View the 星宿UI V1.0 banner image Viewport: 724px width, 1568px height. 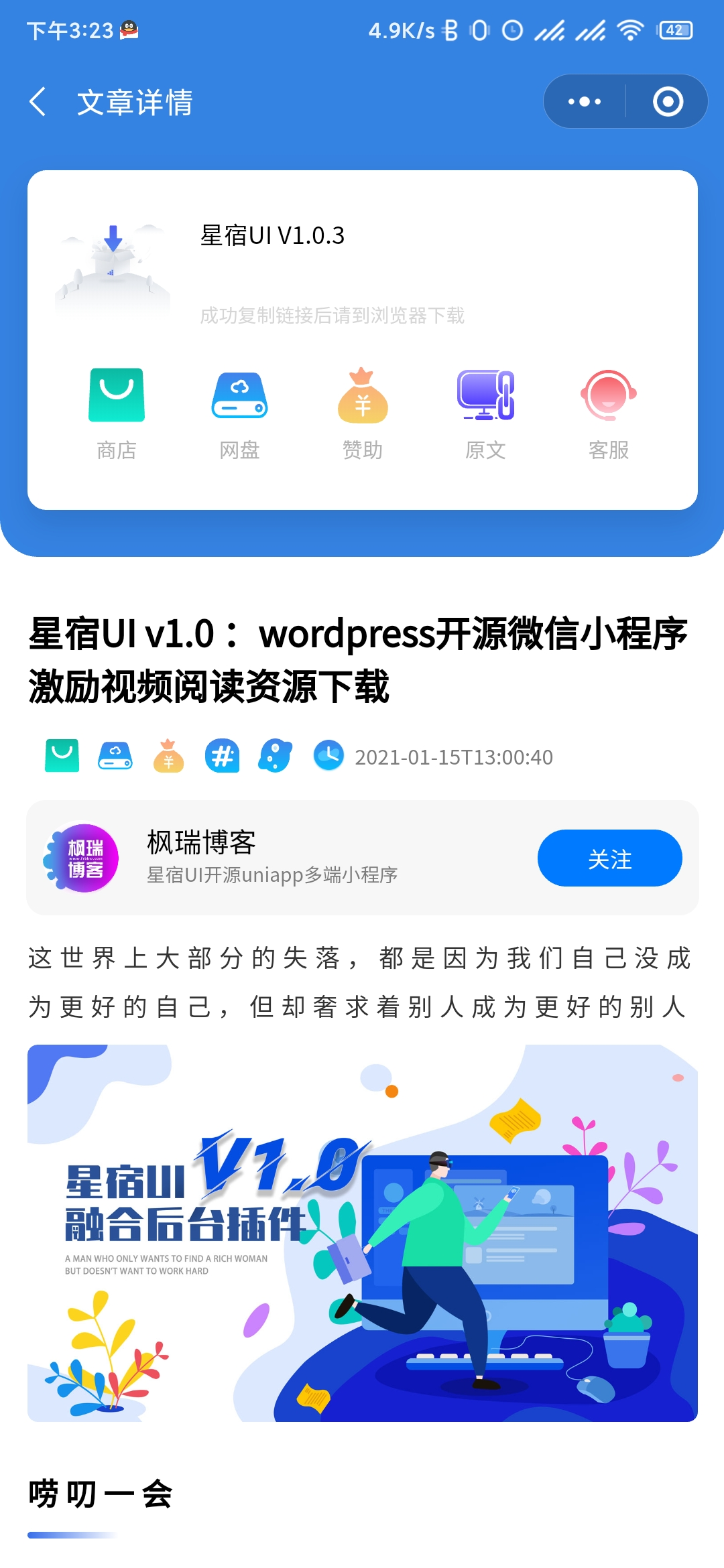point(362,1233)
